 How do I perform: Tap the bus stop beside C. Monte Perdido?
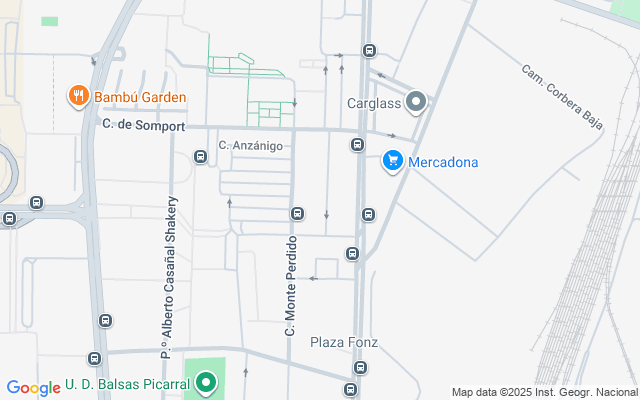tap(297, 213)
